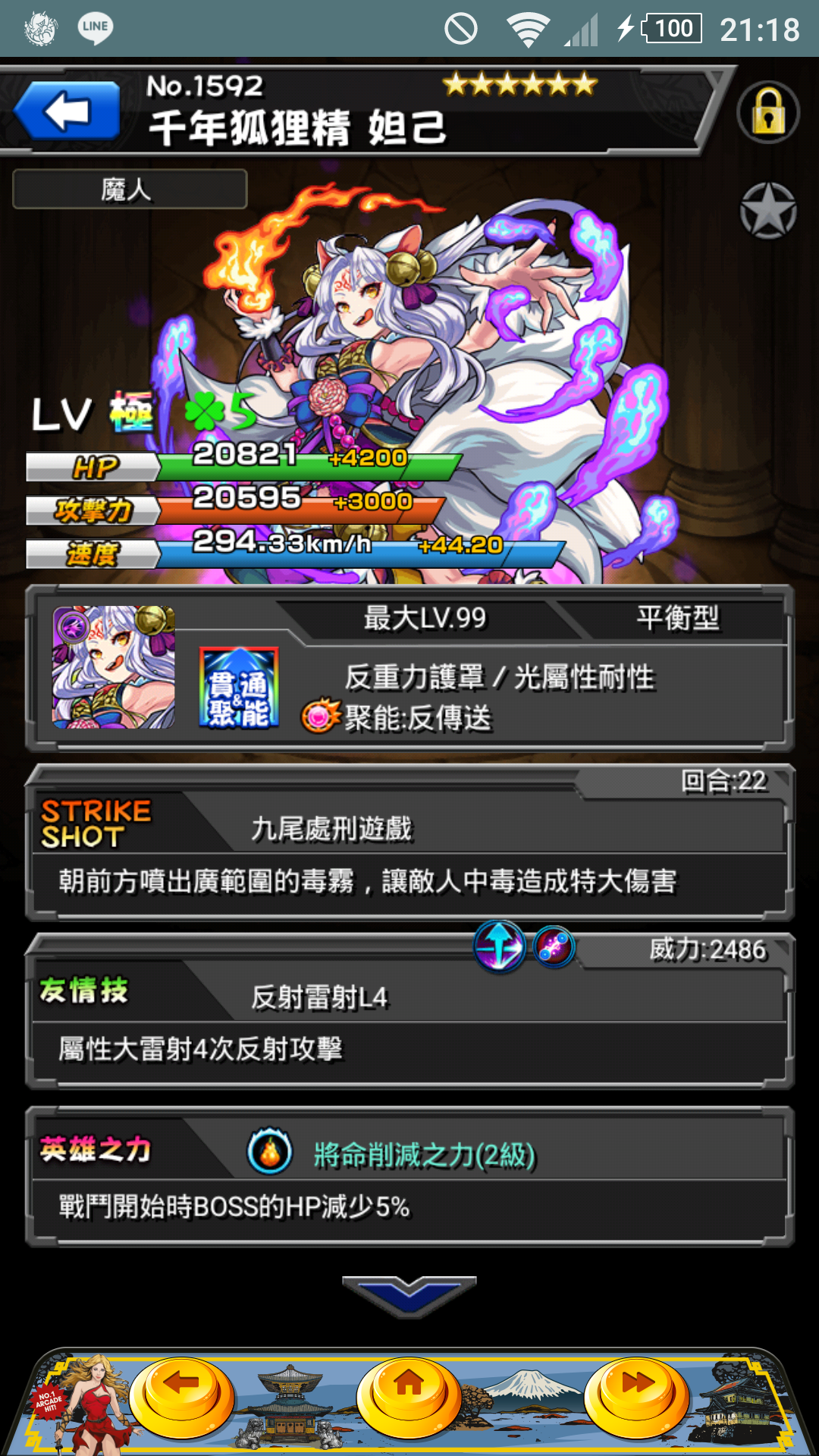Expand details with the blue down chevron
Screen dimensions: 819x1456
tap(409, 1295)
